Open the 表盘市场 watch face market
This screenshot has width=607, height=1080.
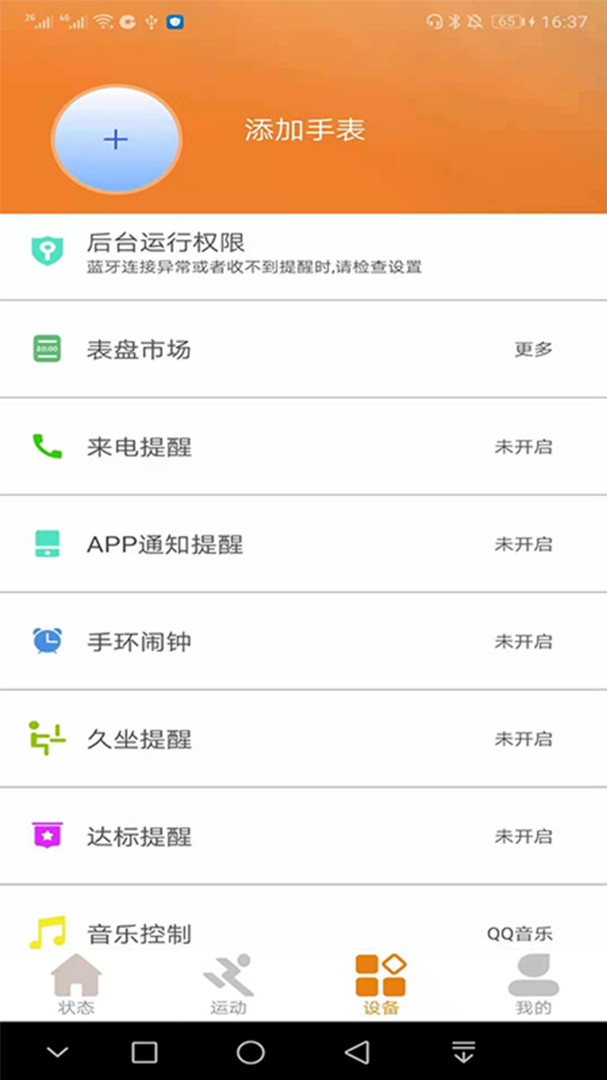[x=303, y=349]
